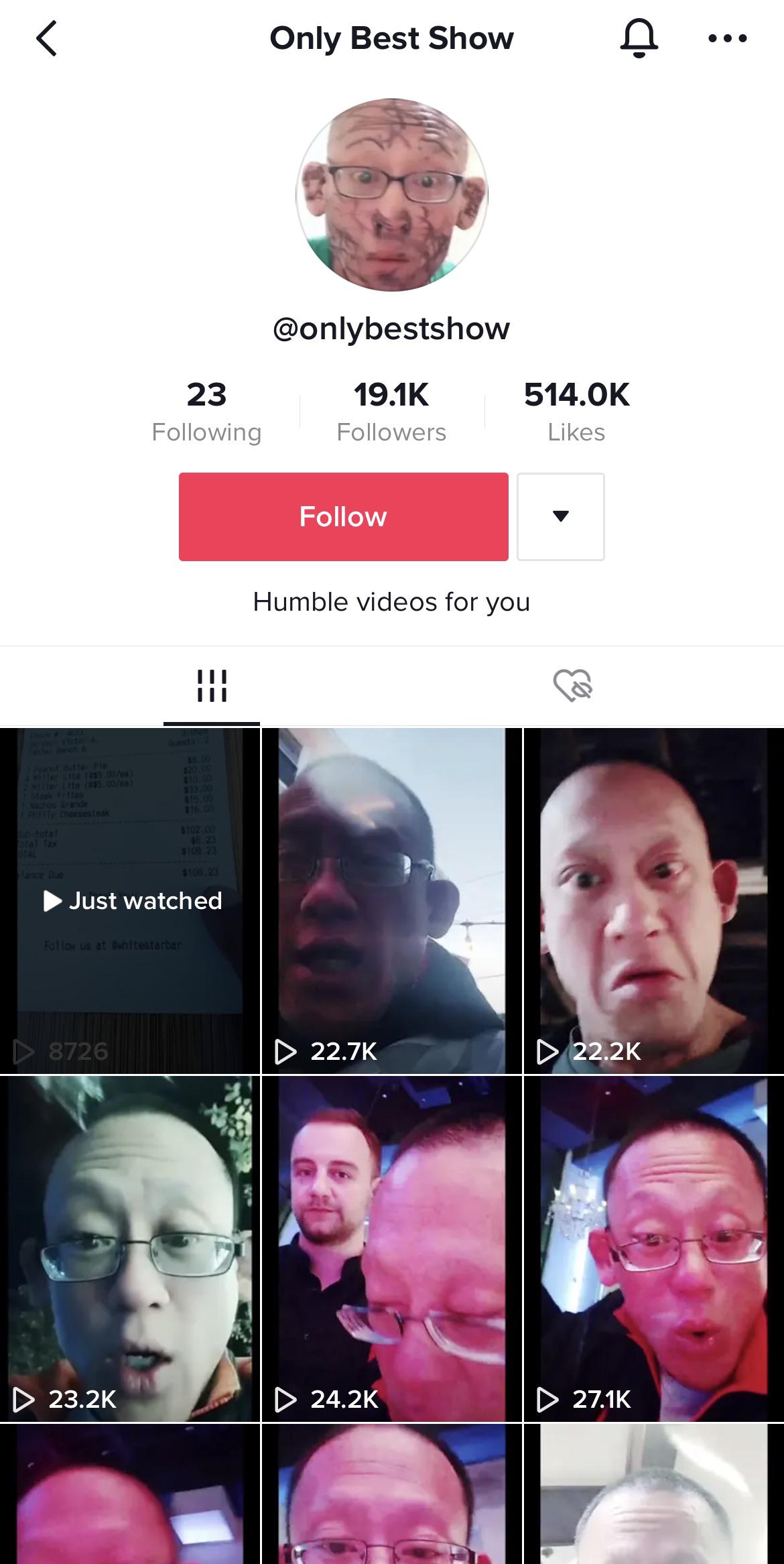Expand suggested accounts dropdown arrow
Image resolution: width=784 pixels, height=1564 pixels.
(561, 516)
